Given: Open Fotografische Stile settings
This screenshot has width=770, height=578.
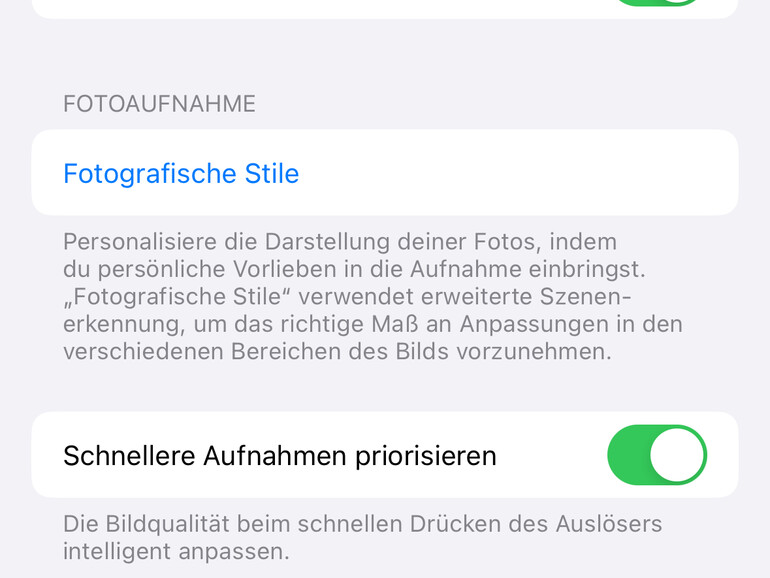Looking at the screenshot, I should point(181,174).
